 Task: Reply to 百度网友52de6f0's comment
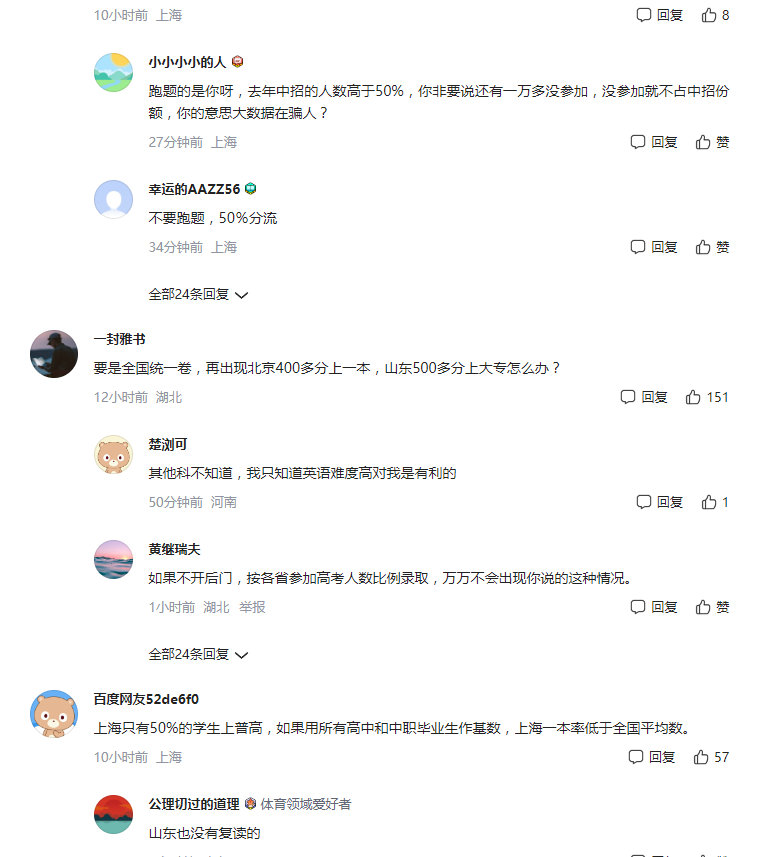(652, 757)
